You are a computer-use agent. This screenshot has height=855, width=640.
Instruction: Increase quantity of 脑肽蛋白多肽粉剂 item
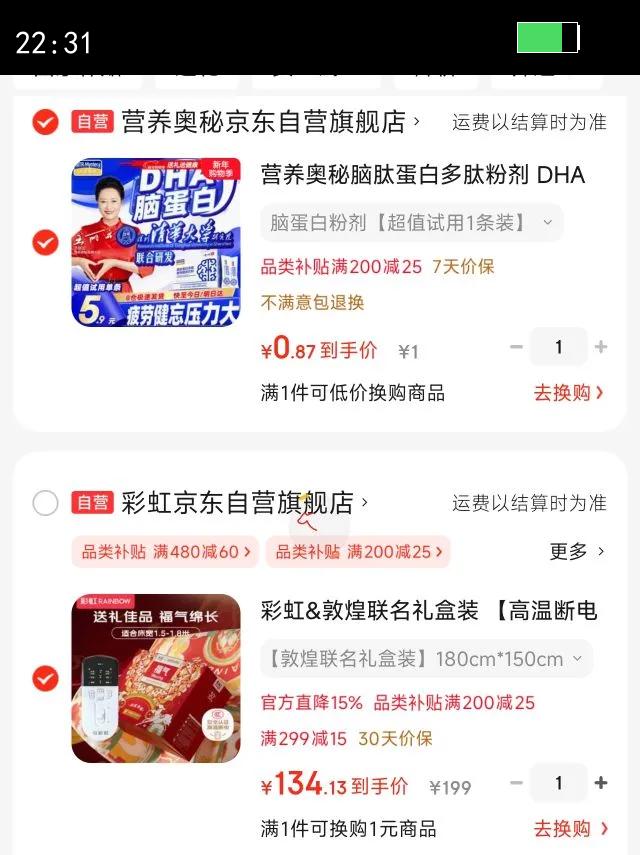[601, 347]
